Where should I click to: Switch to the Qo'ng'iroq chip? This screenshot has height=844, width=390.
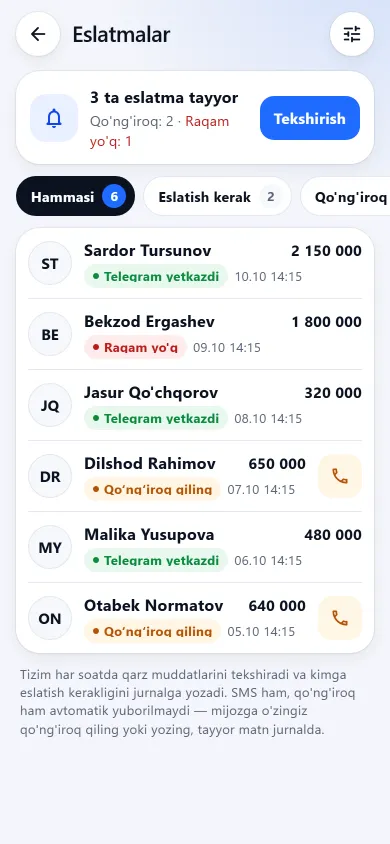coord(345,196)
